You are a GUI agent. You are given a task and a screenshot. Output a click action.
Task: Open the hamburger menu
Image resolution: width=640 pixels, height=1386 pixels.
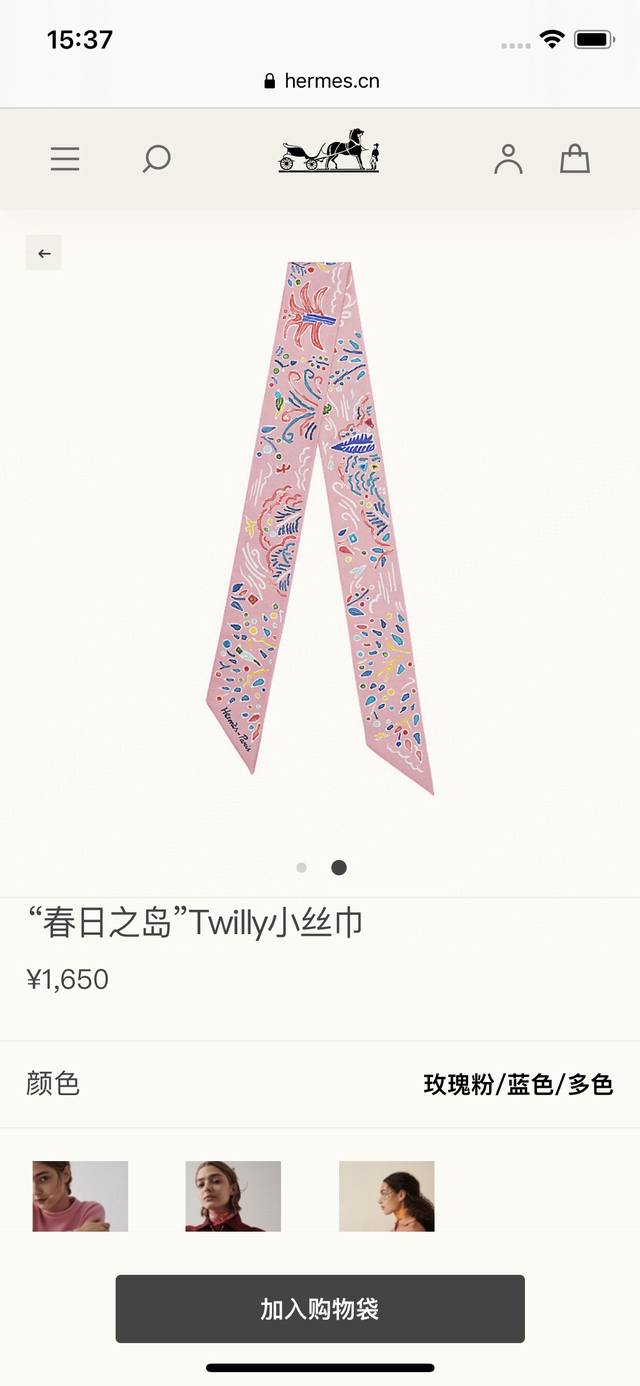tap(65, 159)
